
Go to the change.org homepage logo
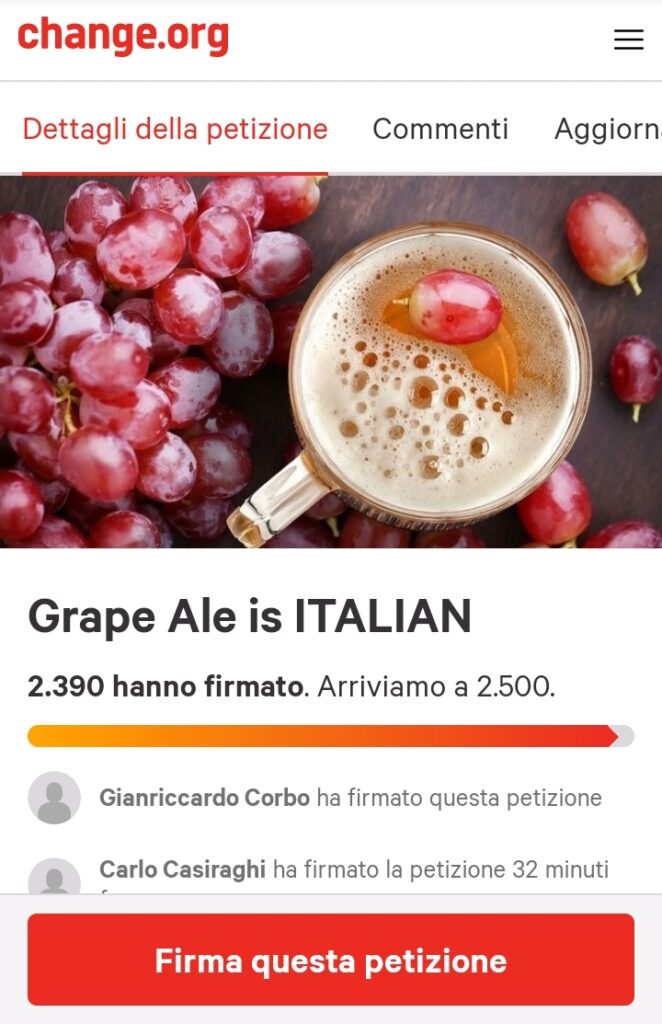pos(123,37)
